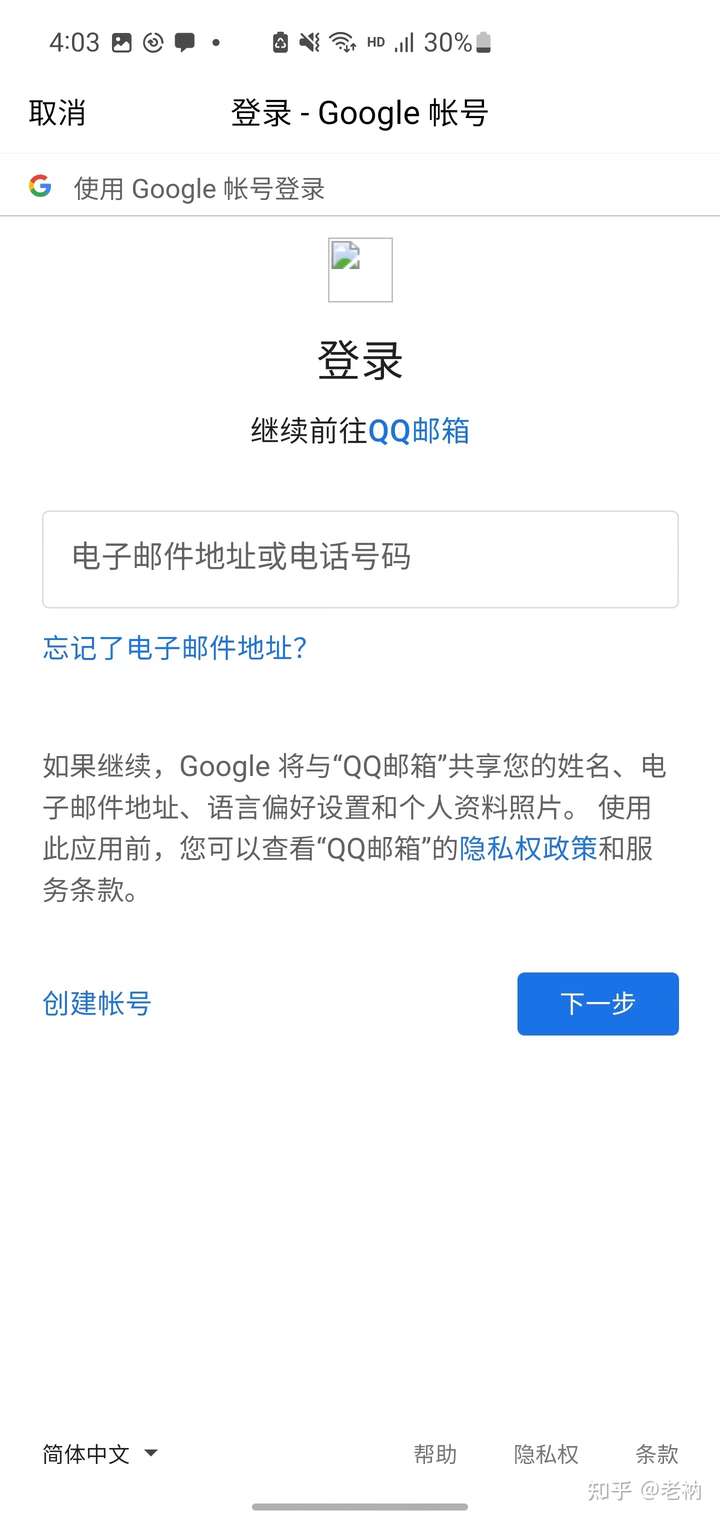This screenshot has height=1520, width=720.
Task: Open 条款 in the footer
Action: coord(657,1454)
